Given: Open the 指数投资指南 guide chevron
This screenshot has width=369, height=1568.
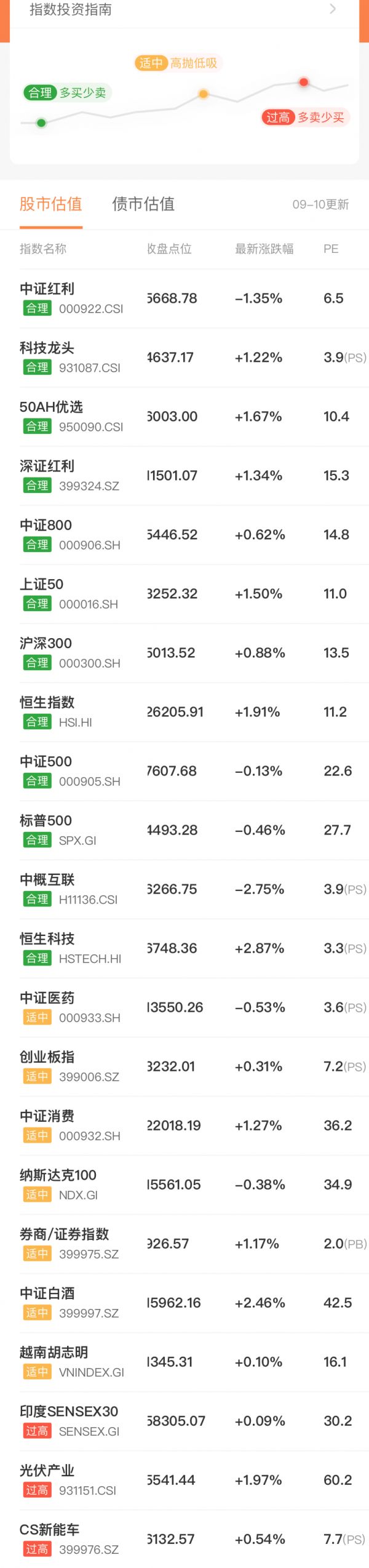Looking at the screenshot, I should (x=333, y=9).
